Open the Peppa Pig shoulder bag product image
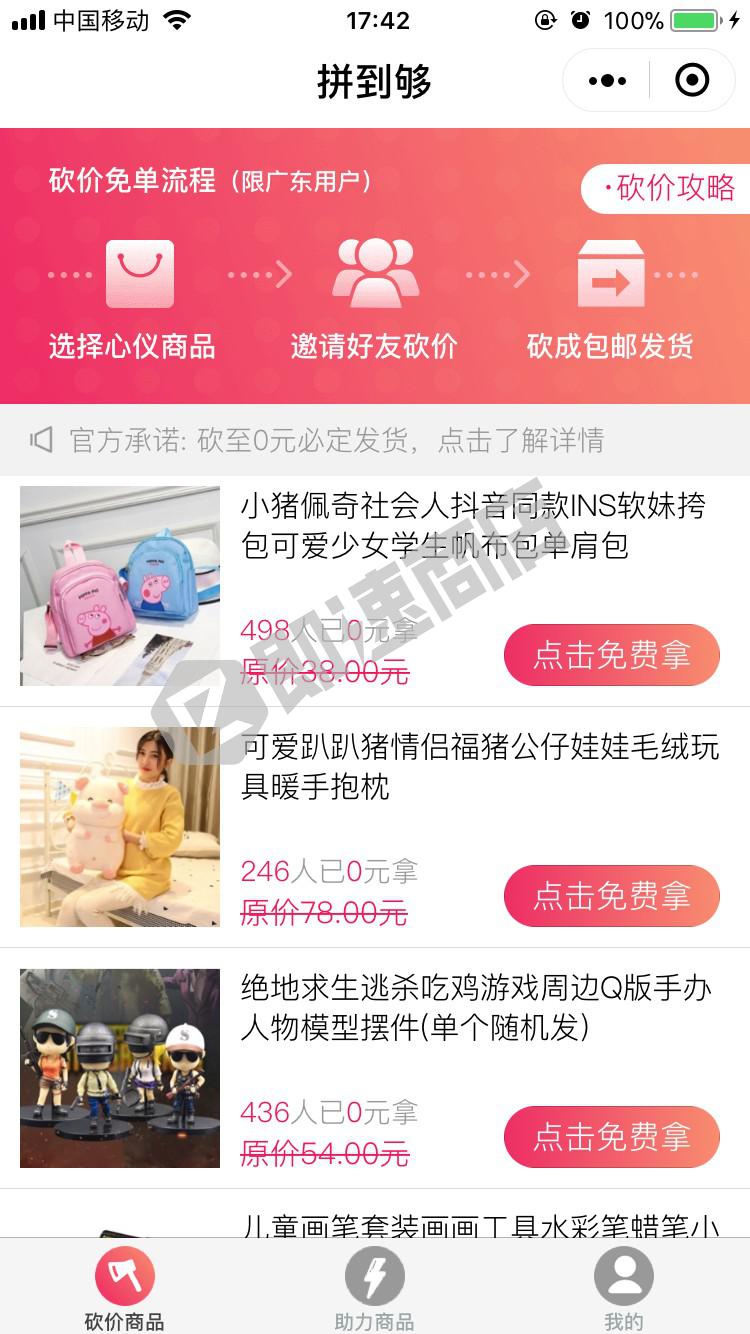750x1334 pixels. [120, 586]
